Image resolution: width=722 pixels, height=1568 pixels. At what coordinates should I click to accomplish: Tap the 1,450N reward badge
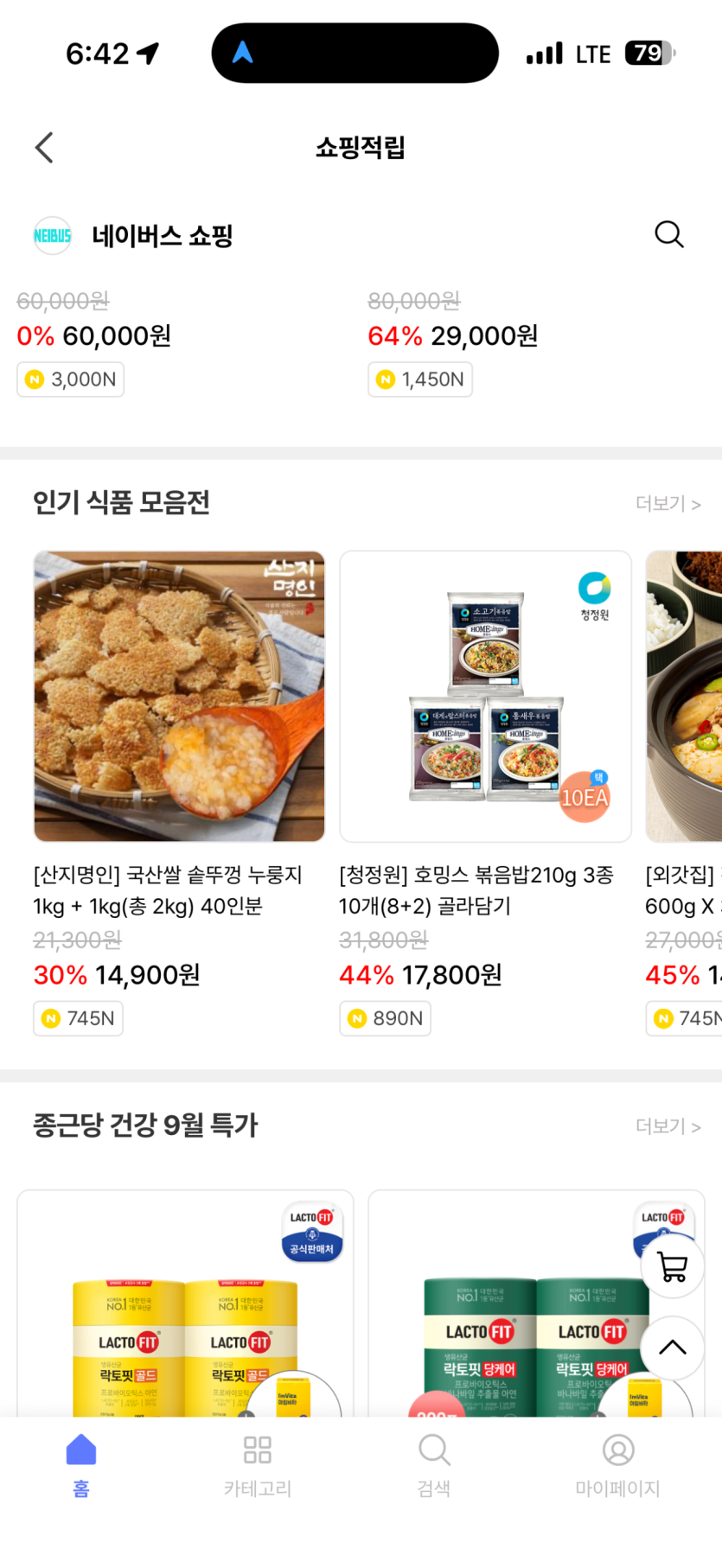click(x=420, y=379)
